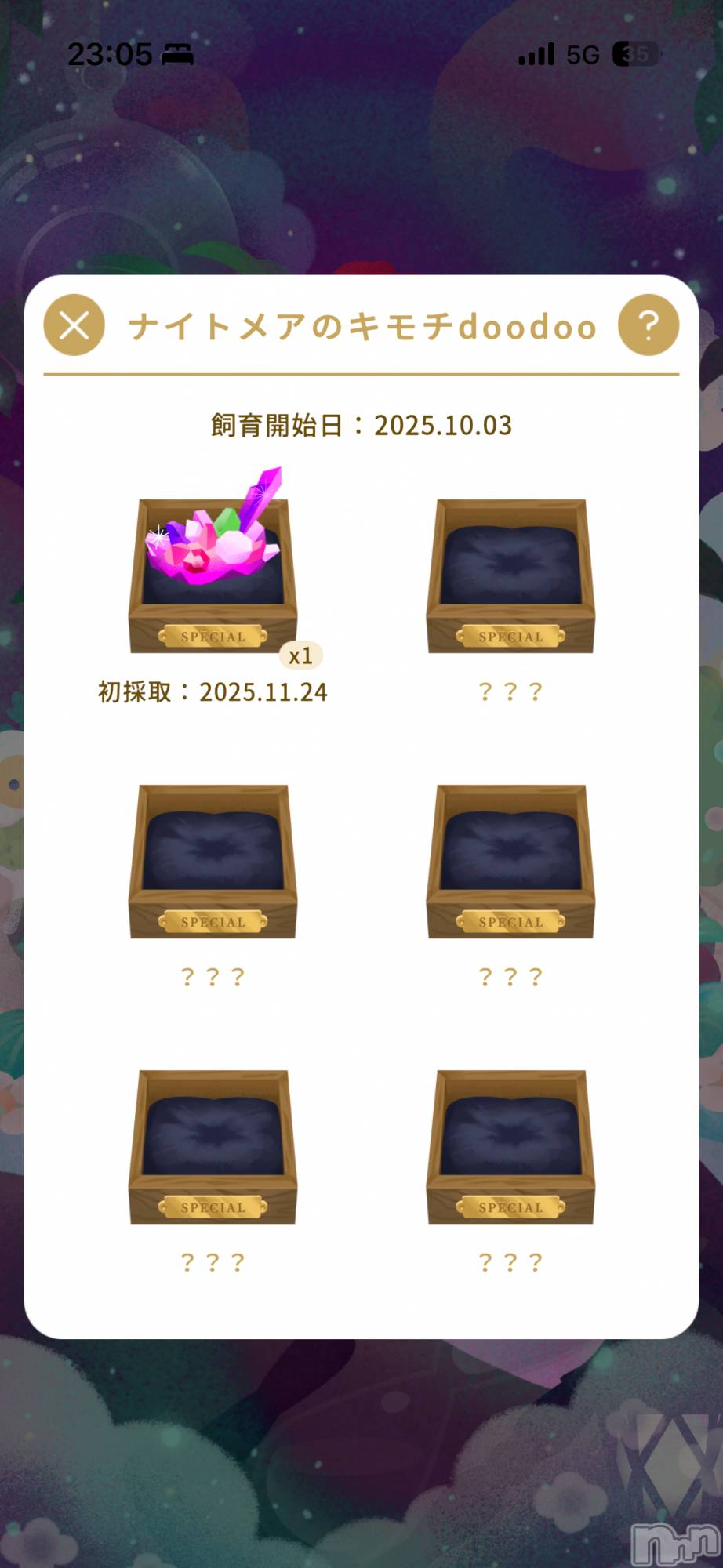Tap the SPECIAL nameplate under the crystal
This screenshot has height=1568, width=723.
click(213, 636)
